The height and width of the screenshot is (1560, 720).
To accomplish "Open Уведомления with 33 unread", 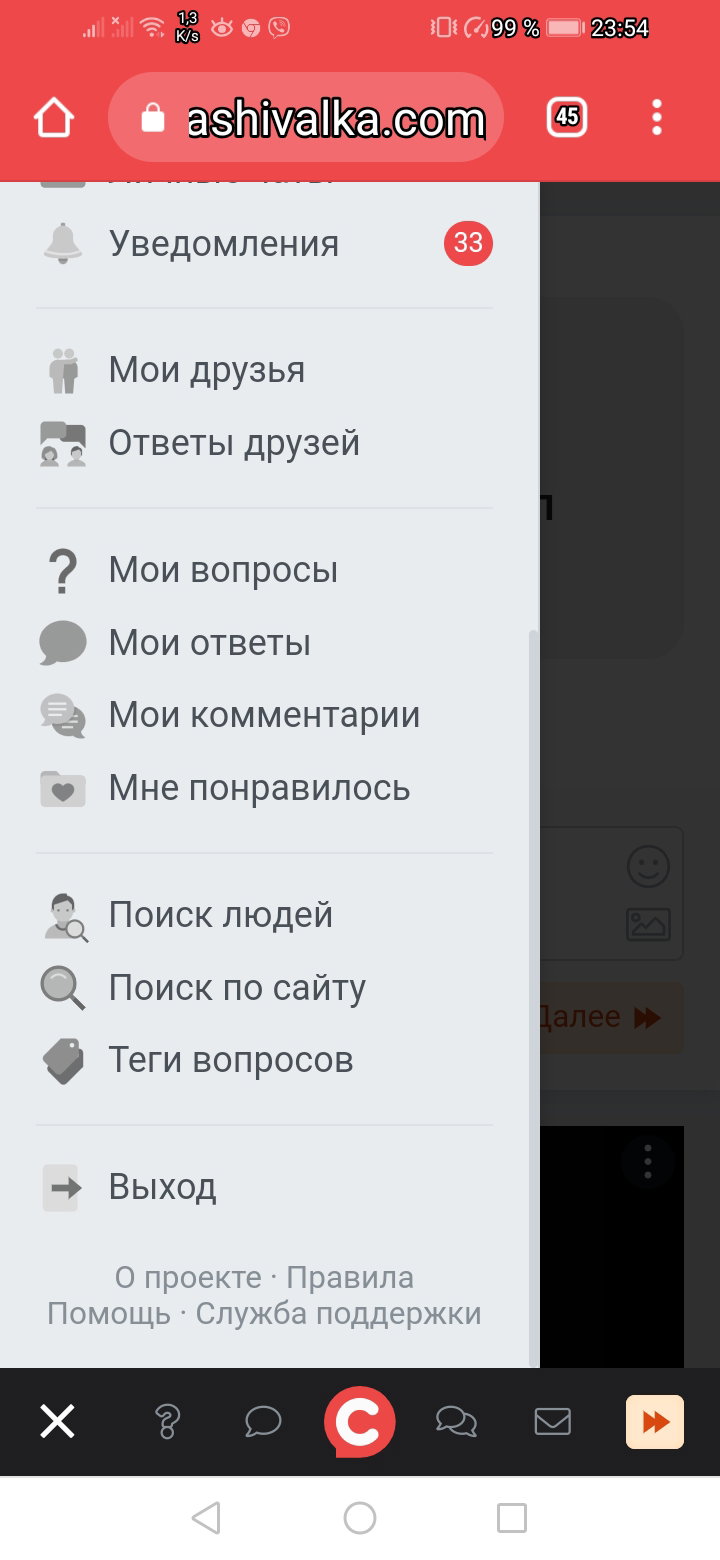I will coord(264,244).
